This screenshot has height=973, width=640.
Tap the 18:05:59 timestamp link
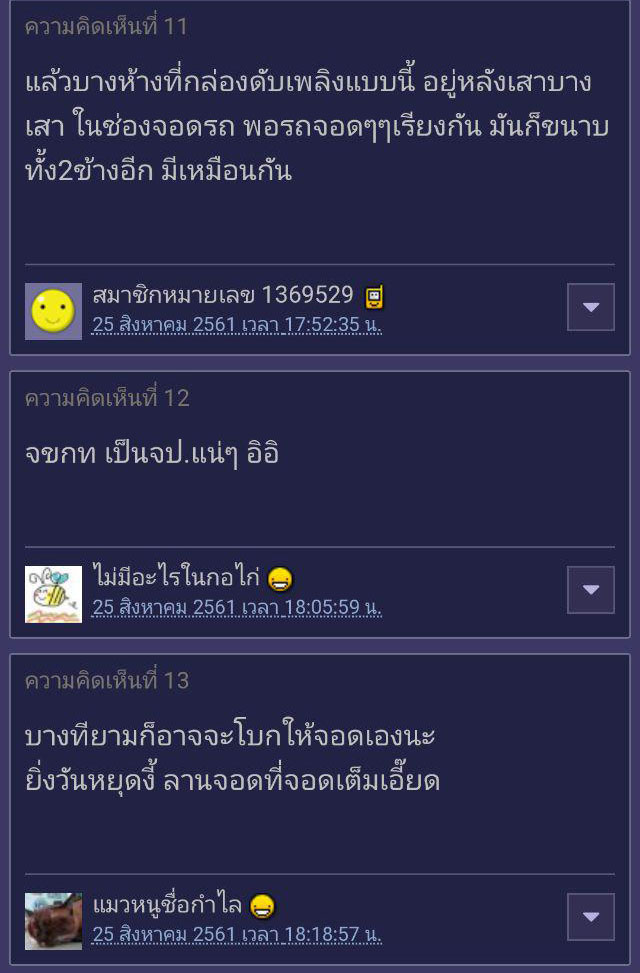pyautogui.click(x=237, y=607)
